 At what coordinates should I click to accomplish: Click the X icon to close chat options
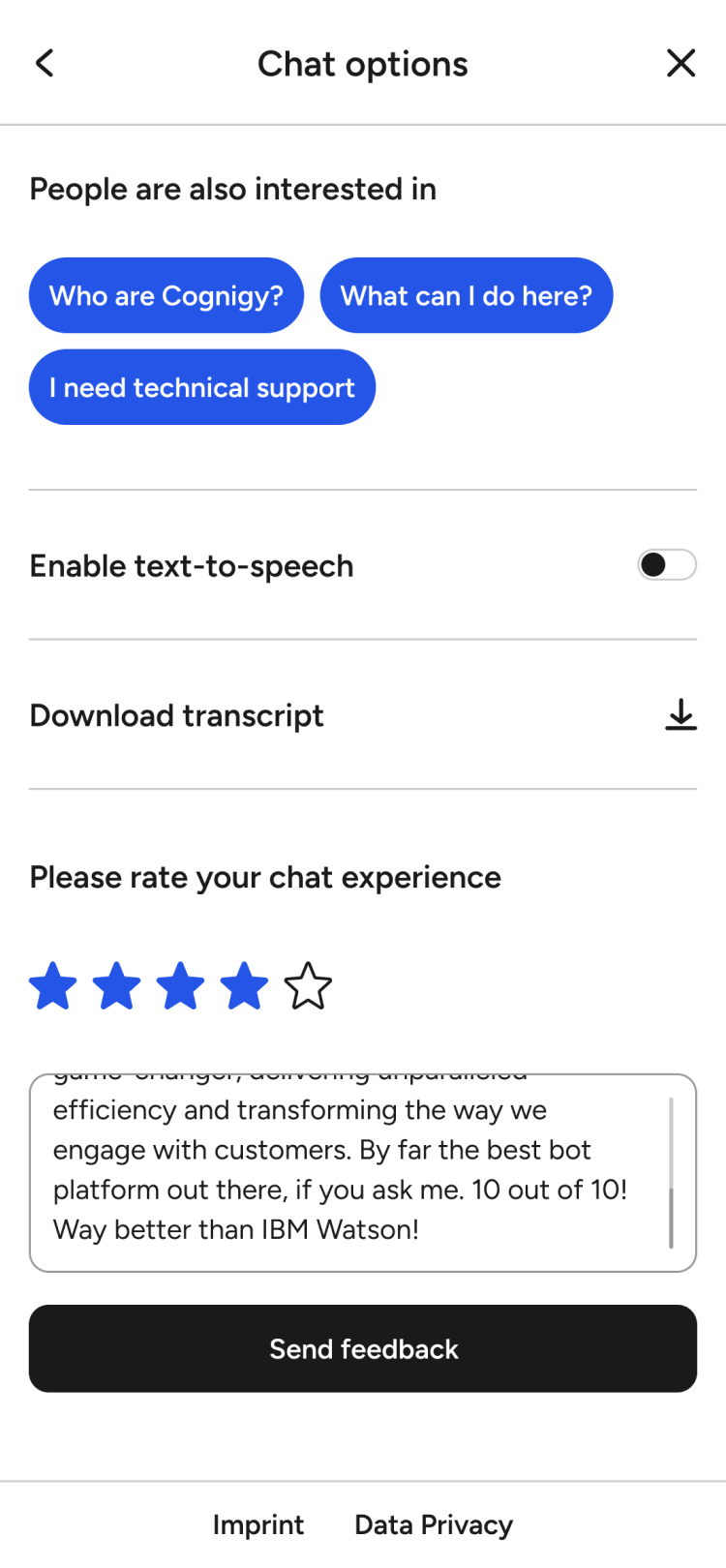point(681,62)
